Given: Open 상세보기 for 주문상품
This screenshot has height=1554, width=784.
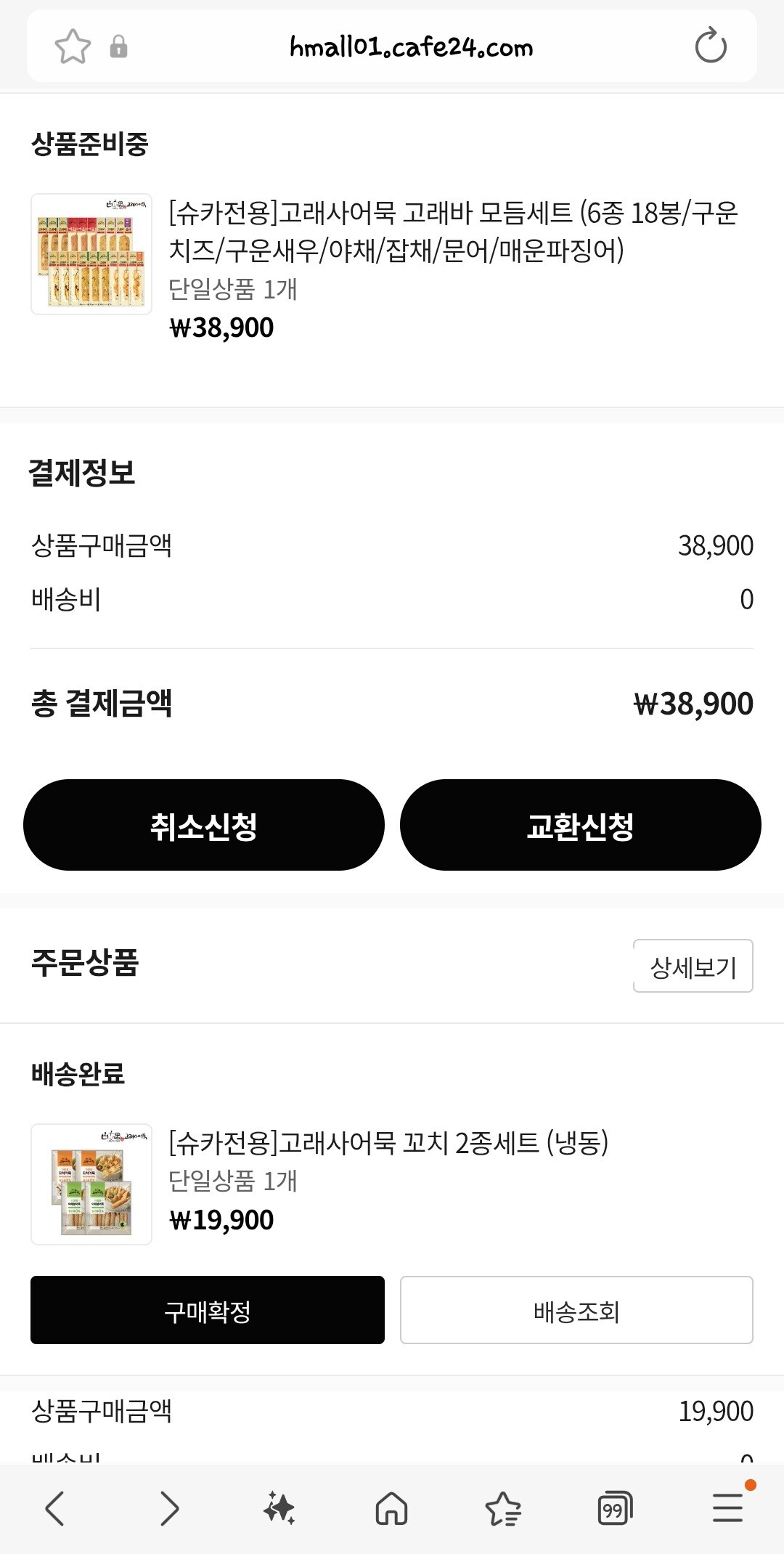Looking at the screenshot, I should click(693, 967).
